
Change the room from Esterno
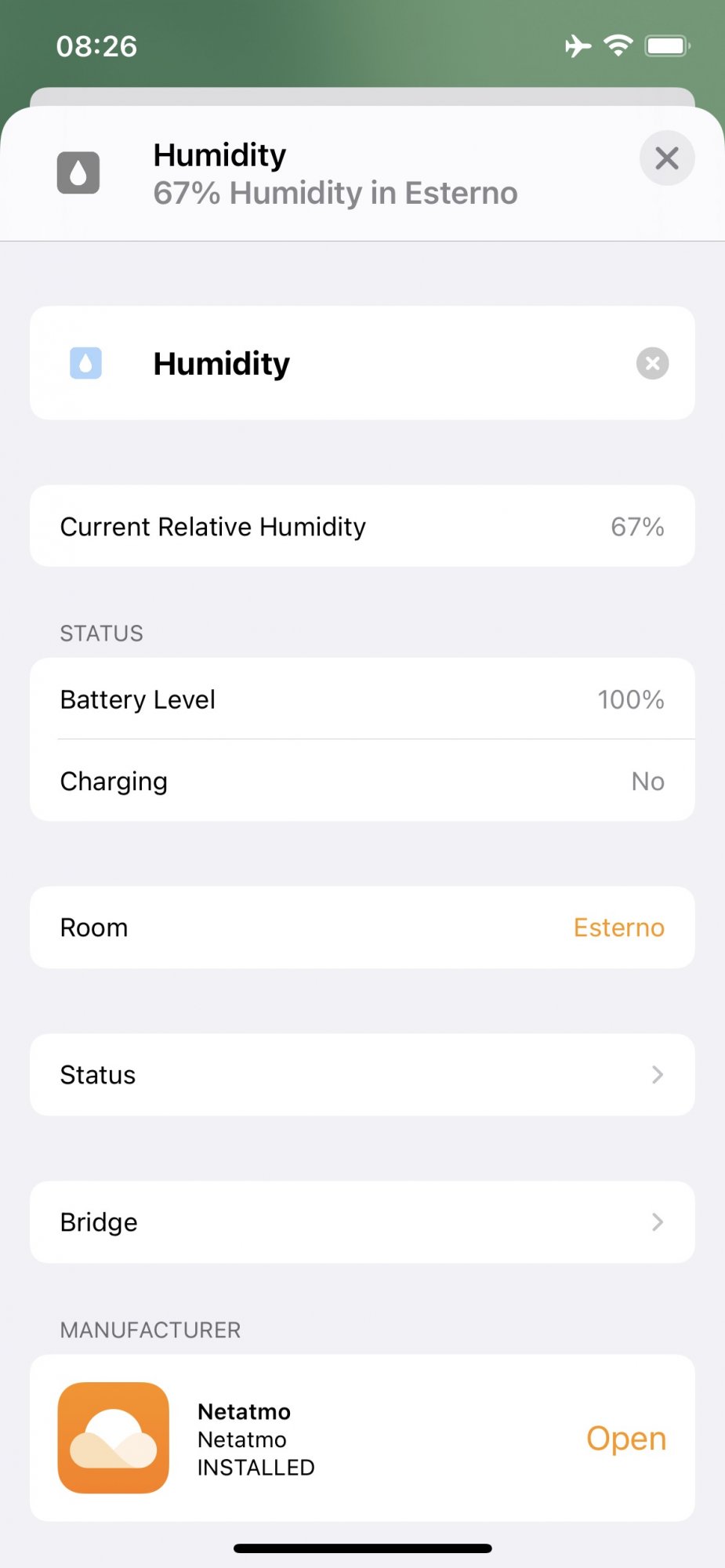(618, 927)
